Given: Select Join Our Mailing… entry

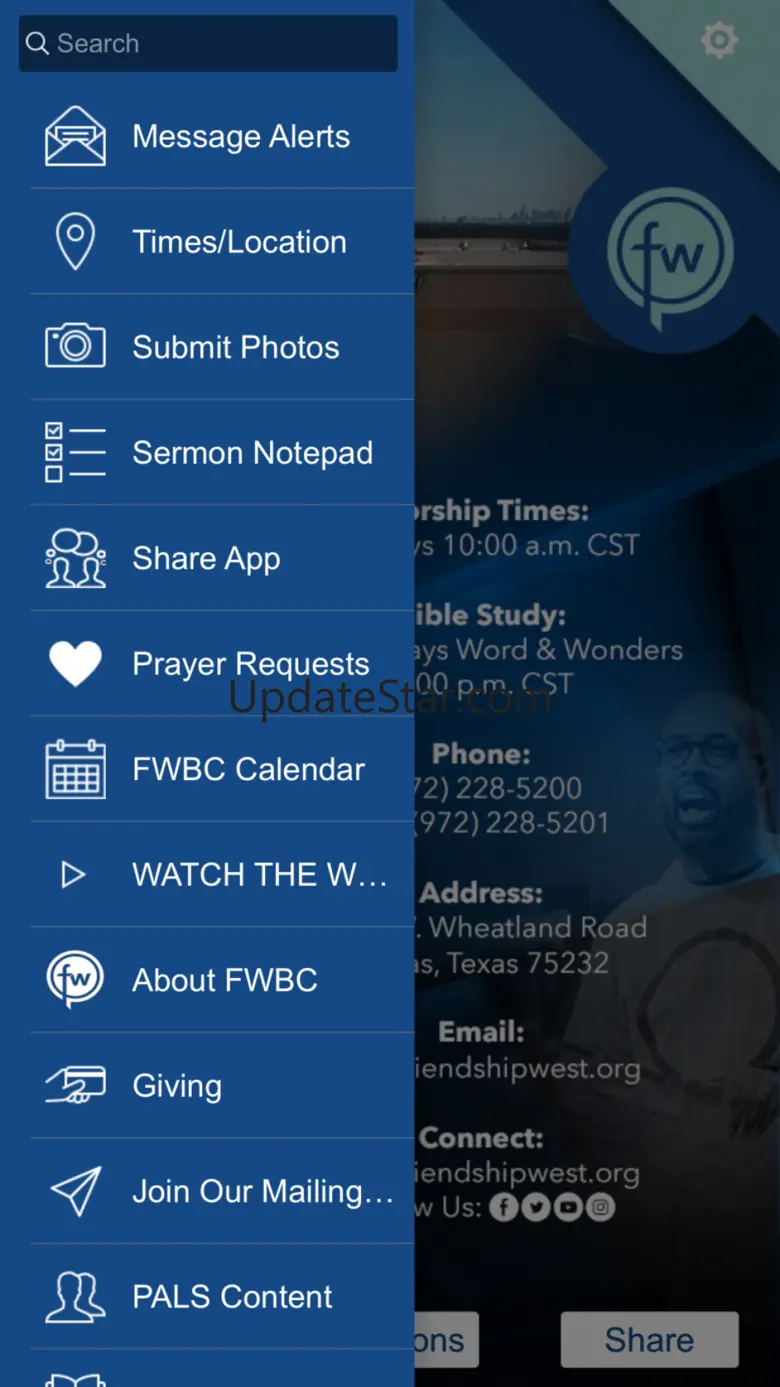Looking at the screenshot, I should pos(222,1192).
